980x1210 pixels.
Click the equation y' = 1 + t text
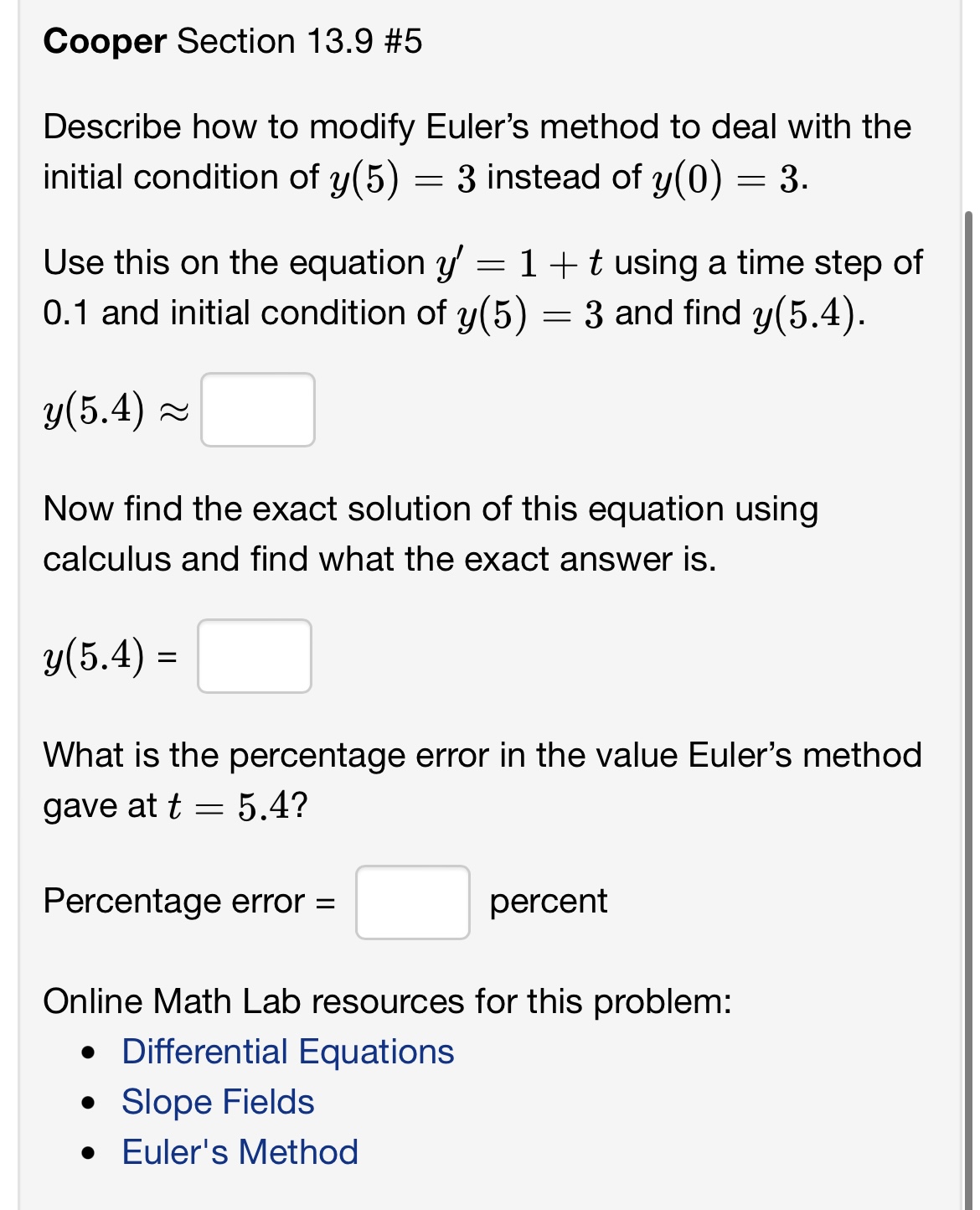pyautogui.click(x=529, y=261)
